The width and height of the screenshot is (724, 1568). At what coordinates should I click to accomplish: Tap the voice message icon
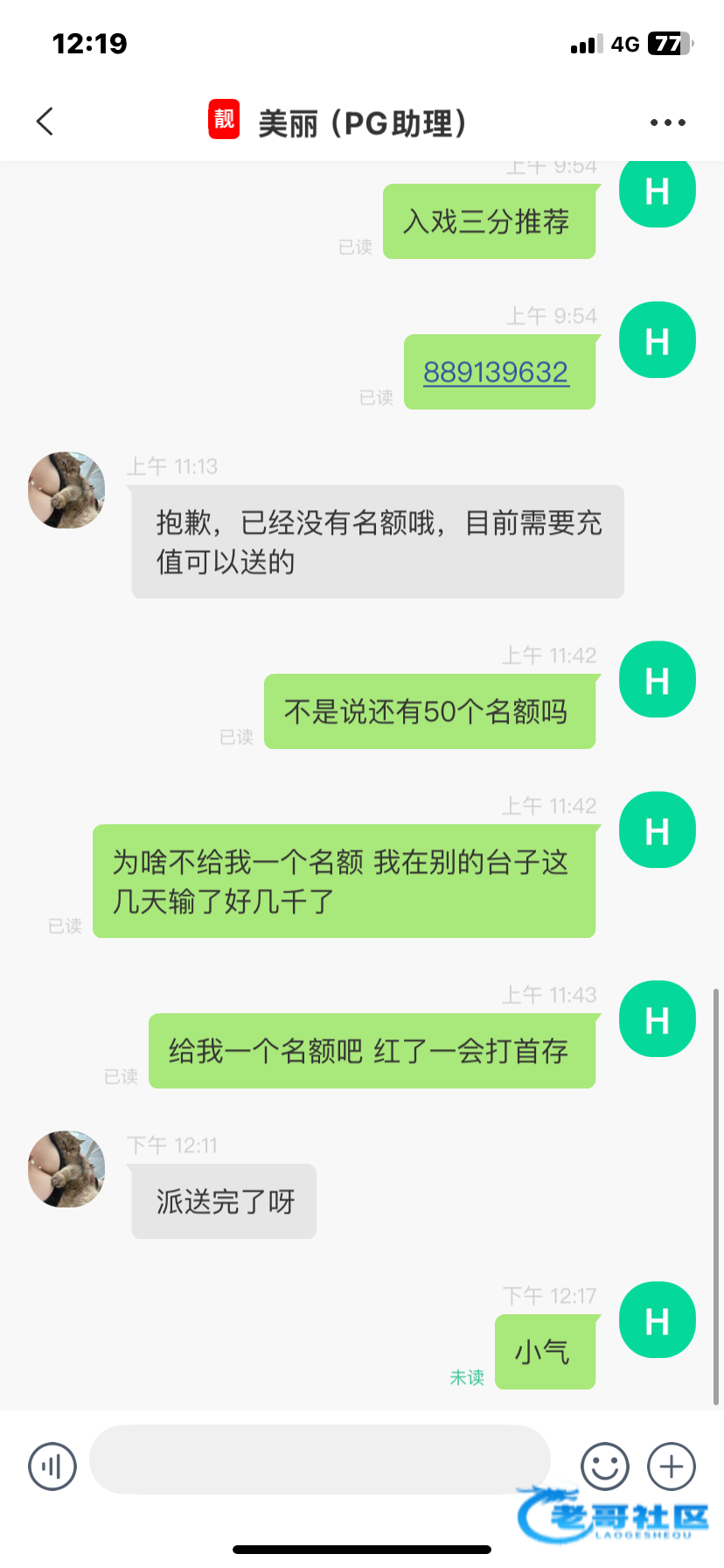[52, 1466]
